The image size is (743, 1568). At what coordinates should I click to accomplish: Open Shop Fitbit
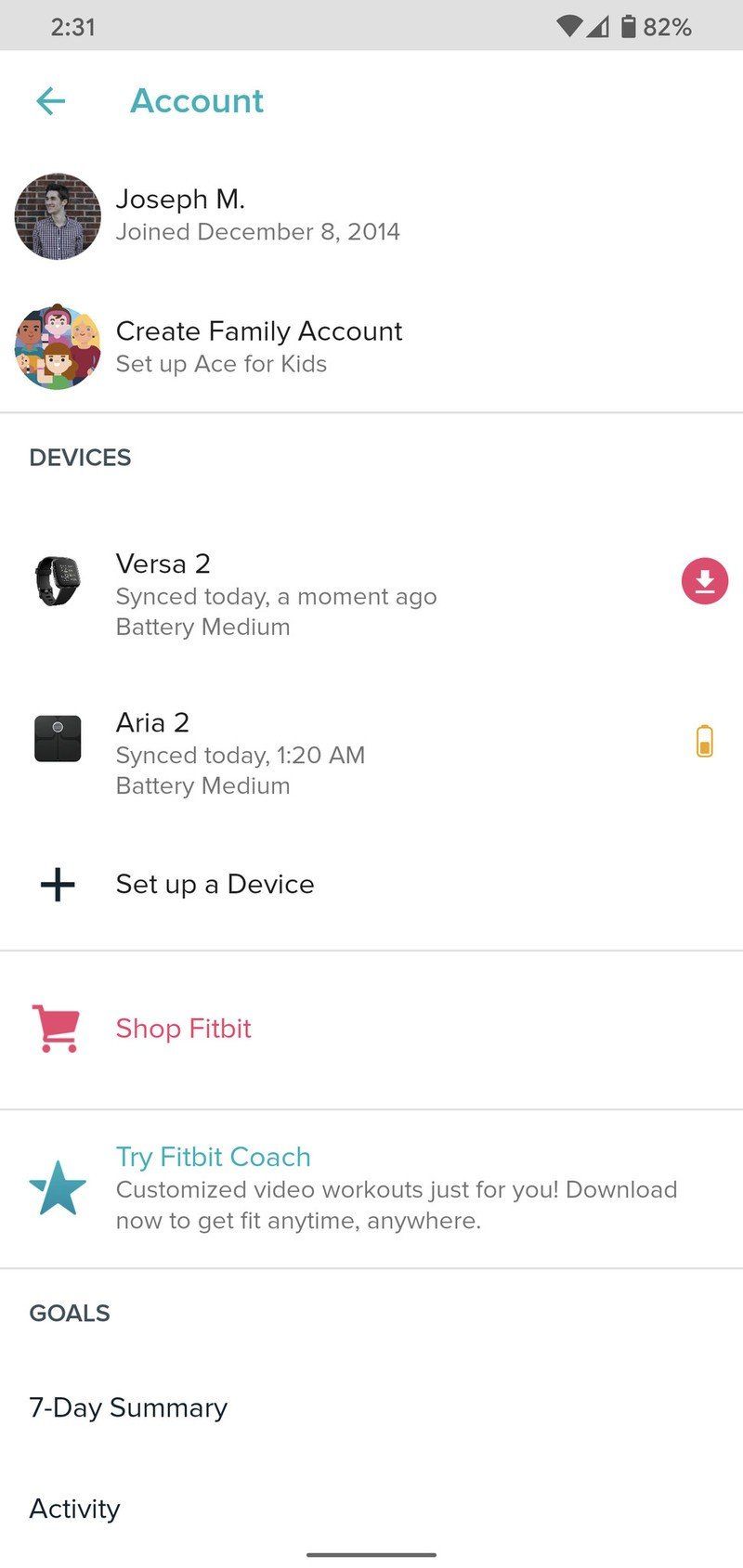coord(183,1029)
